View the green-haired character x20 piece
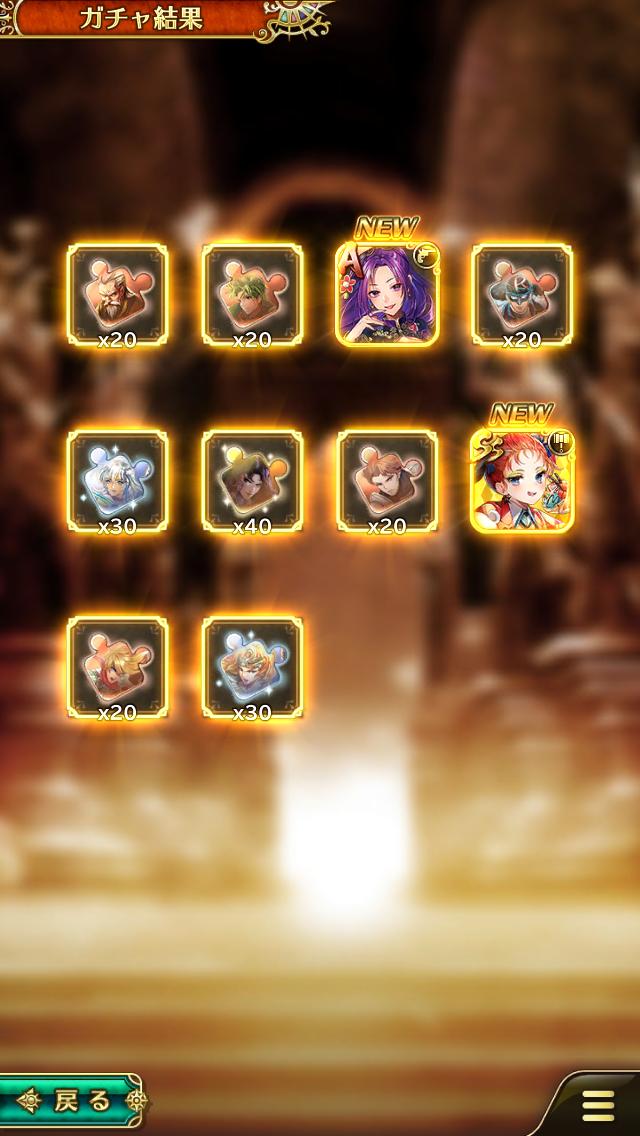 252,294
